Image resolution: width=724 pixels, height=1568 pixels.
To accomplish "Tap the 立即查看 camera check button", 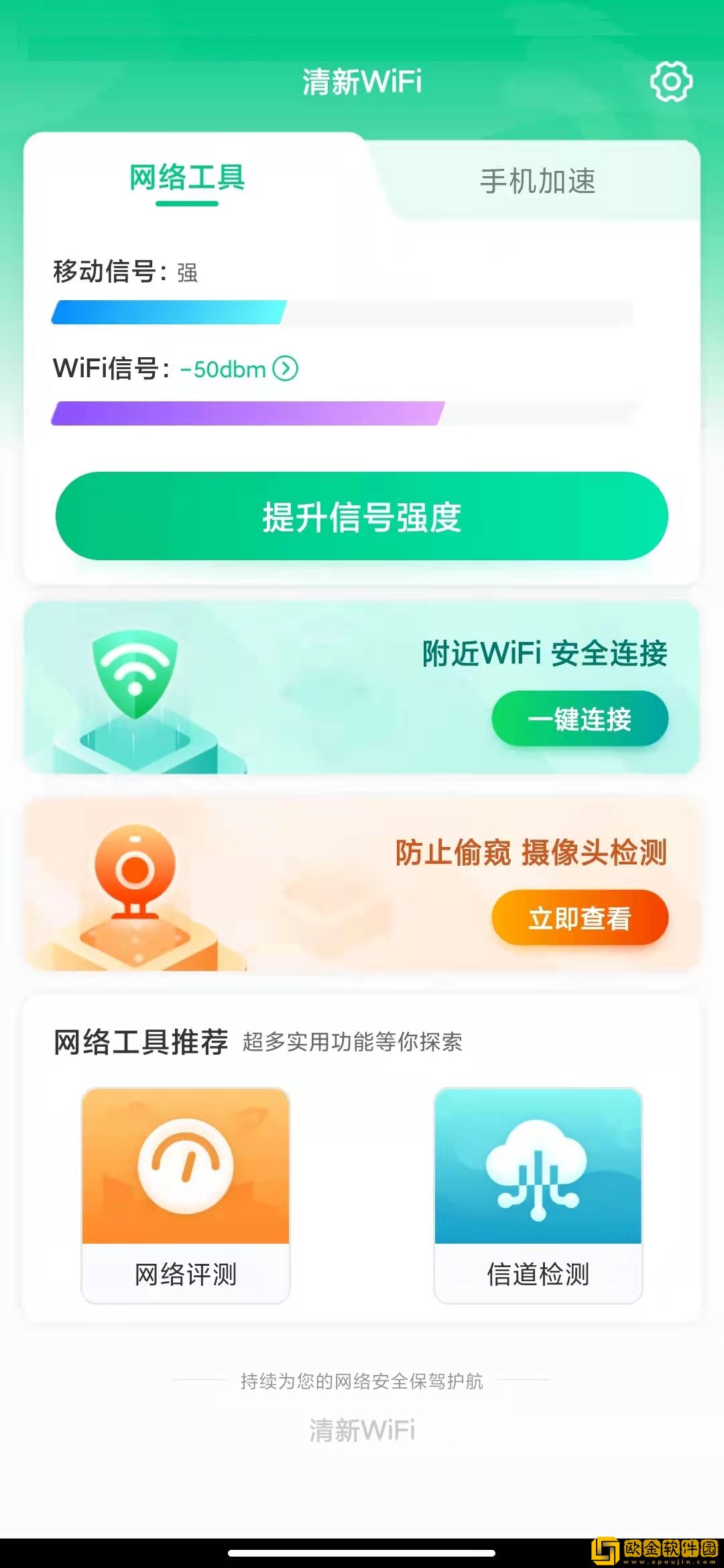I will click(580, 919).
